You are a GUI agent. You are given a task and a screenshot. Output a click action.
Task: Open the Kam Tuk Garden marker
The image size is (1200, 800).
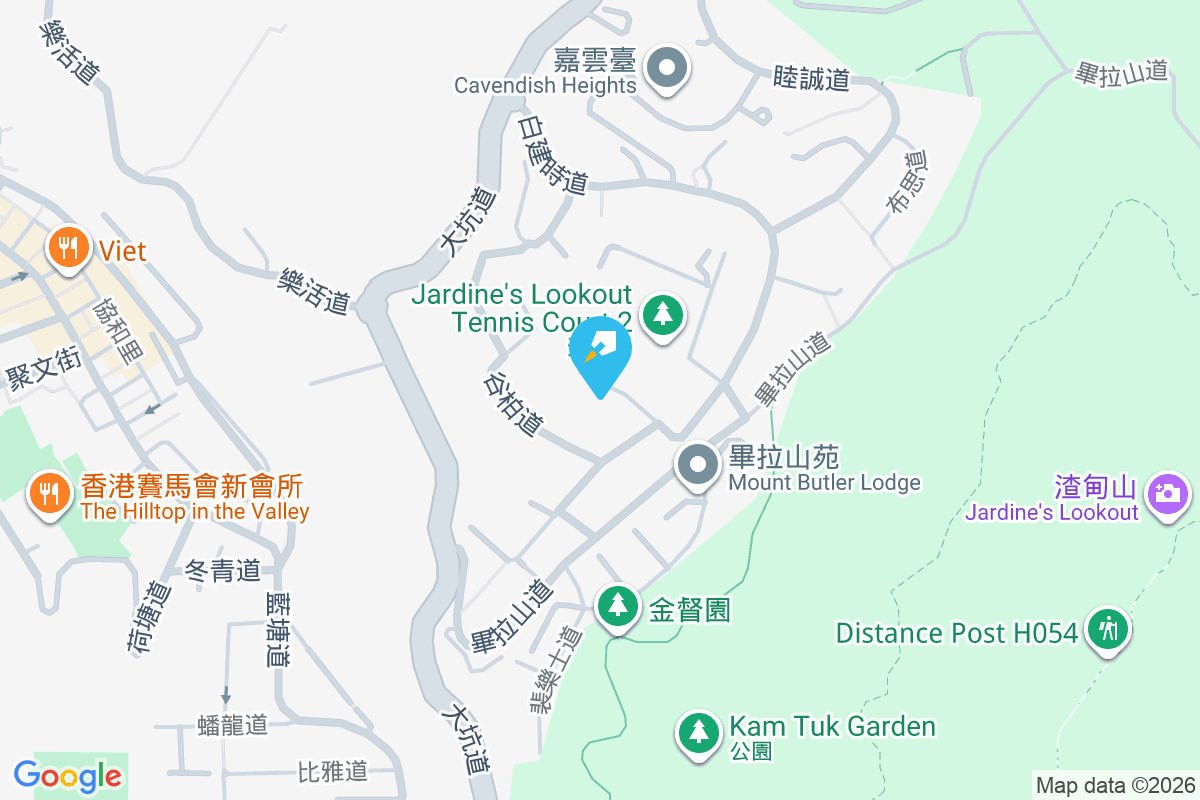coord(698,732)
